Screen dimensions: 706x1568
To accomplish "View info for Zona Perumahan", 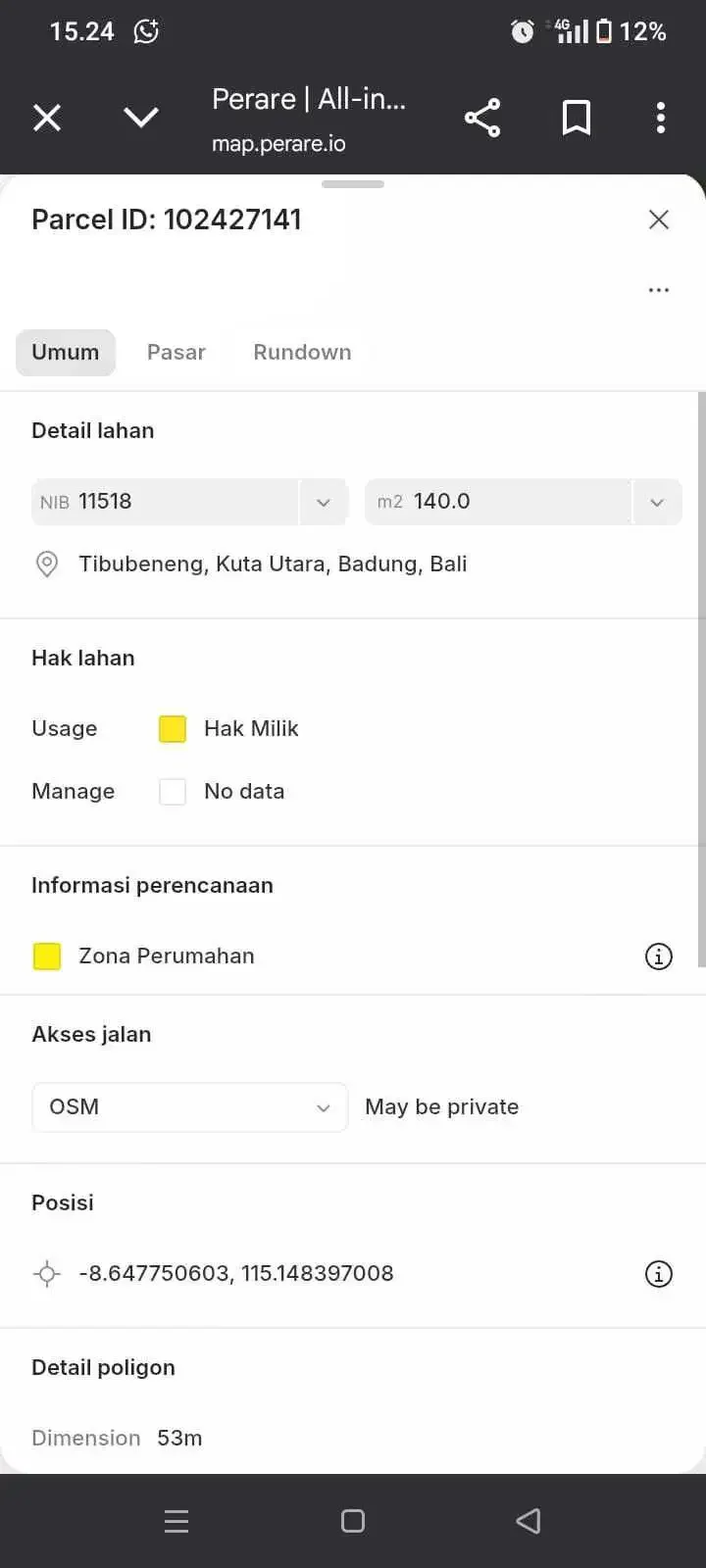I will [x=659, y=956].
